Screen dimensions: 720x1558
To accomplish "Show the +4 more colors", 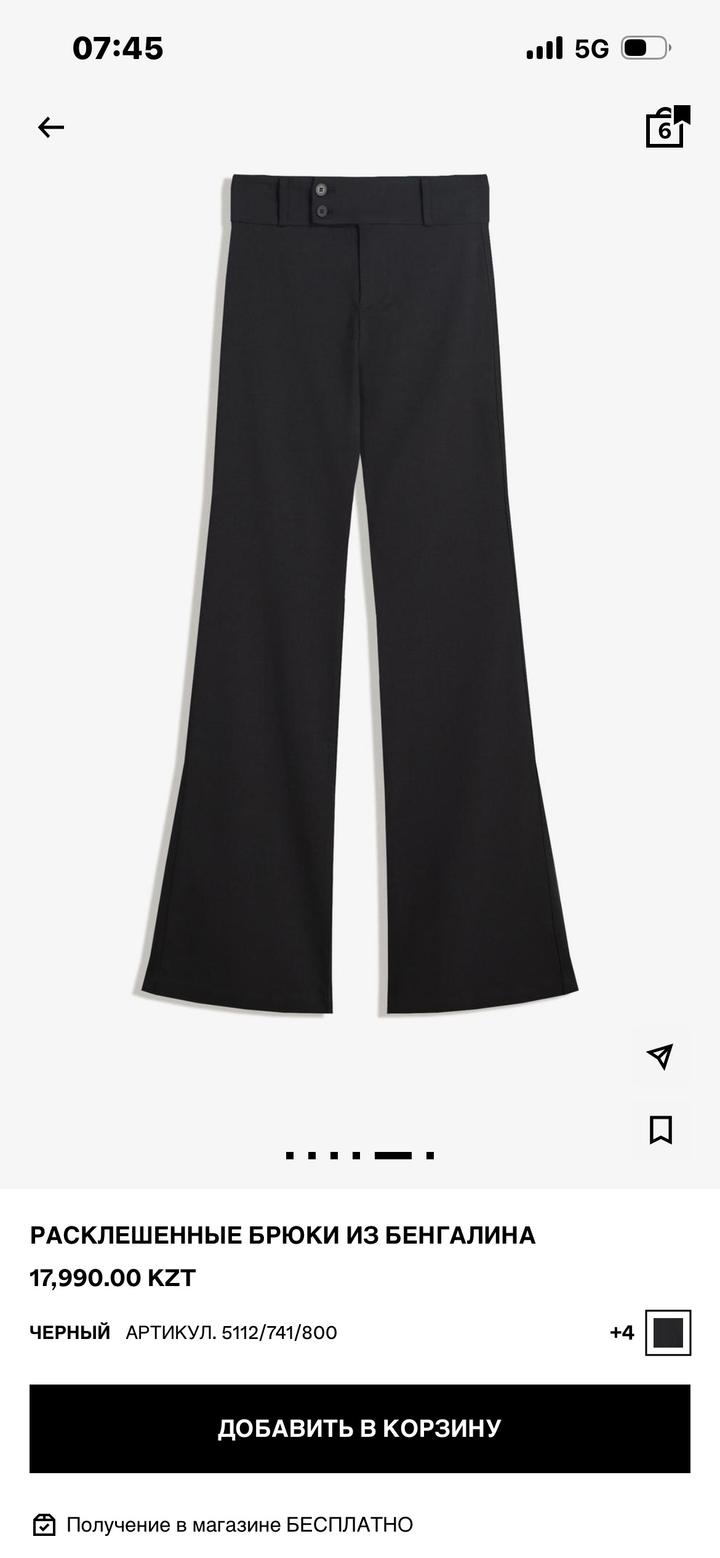I will (622, 1333).
